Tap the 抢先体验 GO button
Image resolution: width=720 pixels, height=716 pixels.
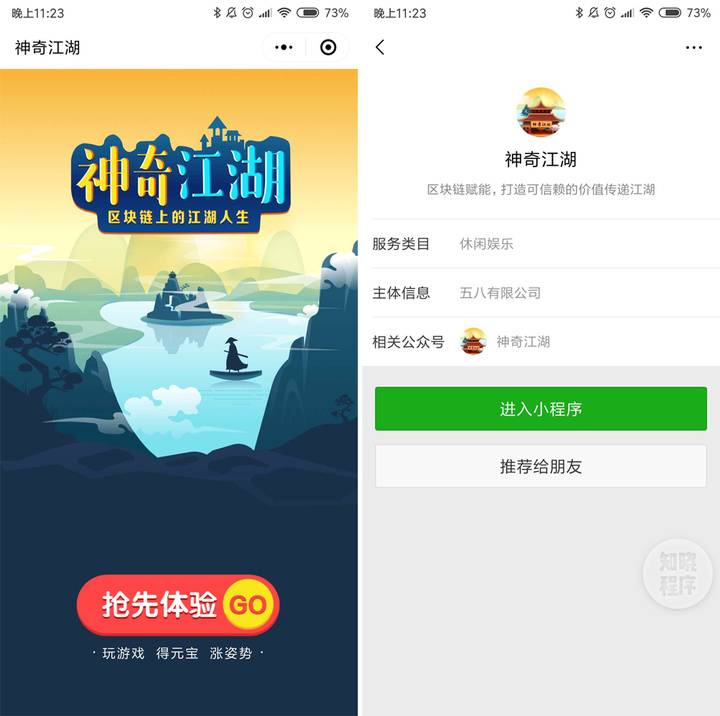(x=178, y=605)
